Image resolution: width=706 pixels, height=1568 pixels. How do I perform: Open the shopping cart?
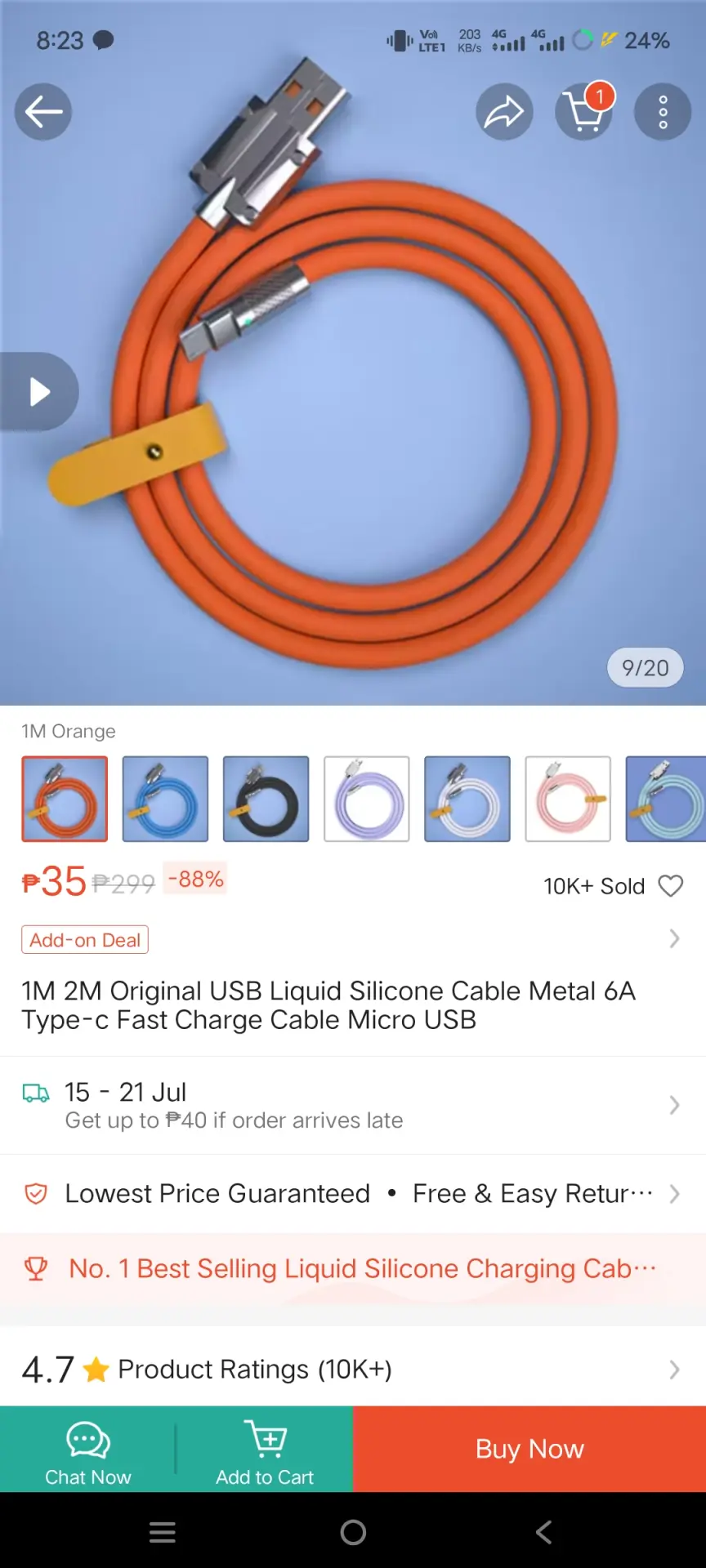tap(583, 112)
